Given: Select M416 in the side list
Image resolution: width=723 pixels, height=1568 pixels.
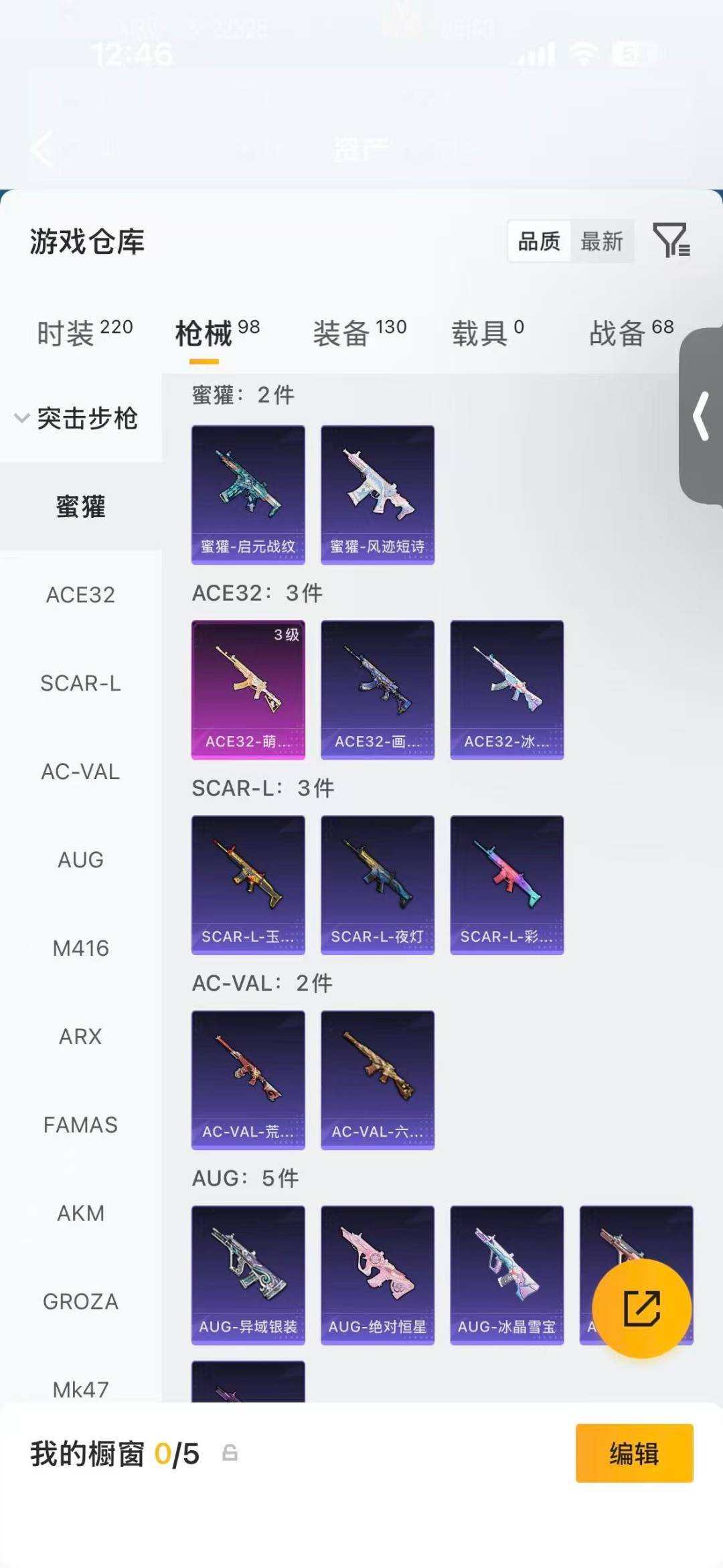Looking at the screenshot, I should coord(80,948).
